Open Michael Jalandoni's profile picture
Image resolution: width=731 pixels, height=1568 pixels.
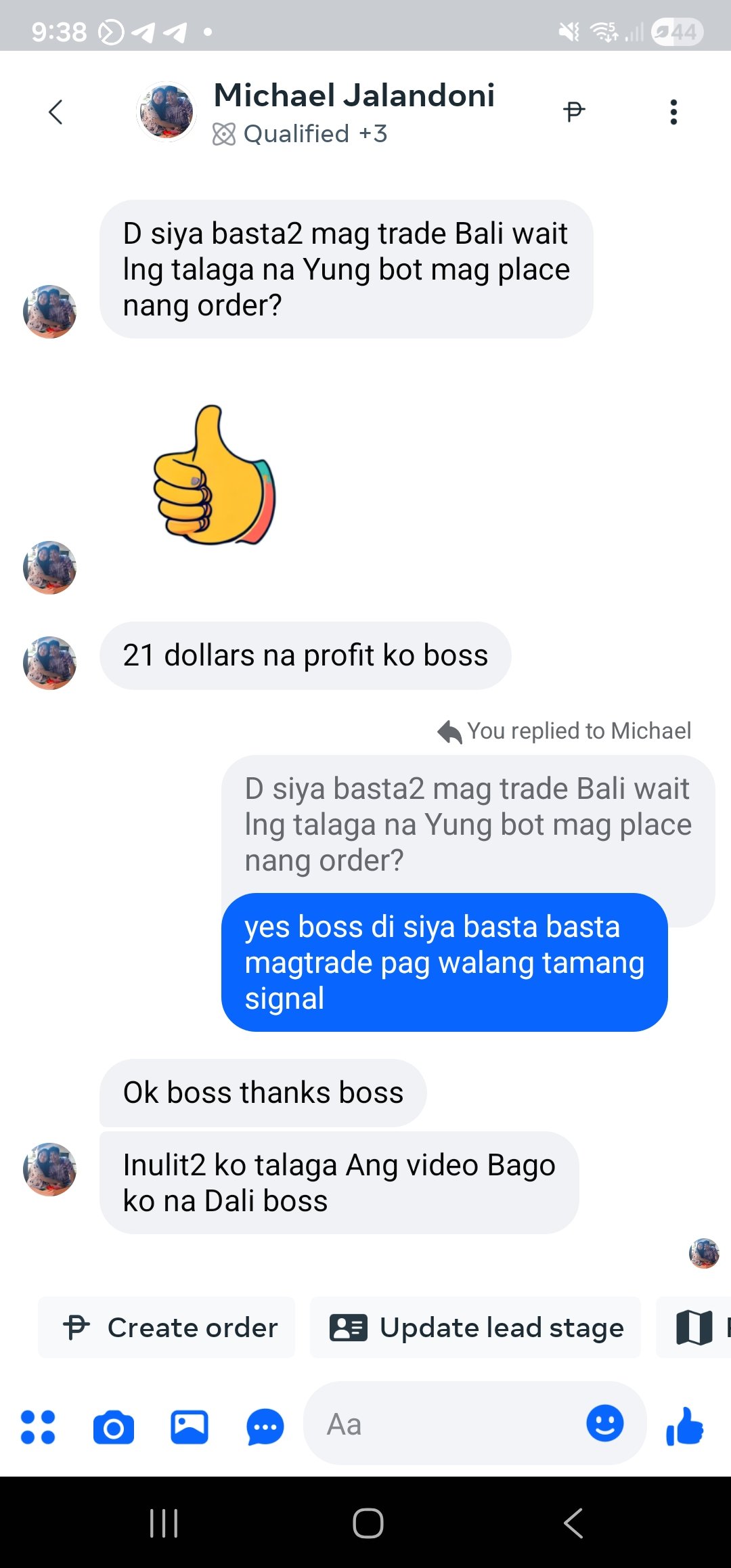click(164, 110)
